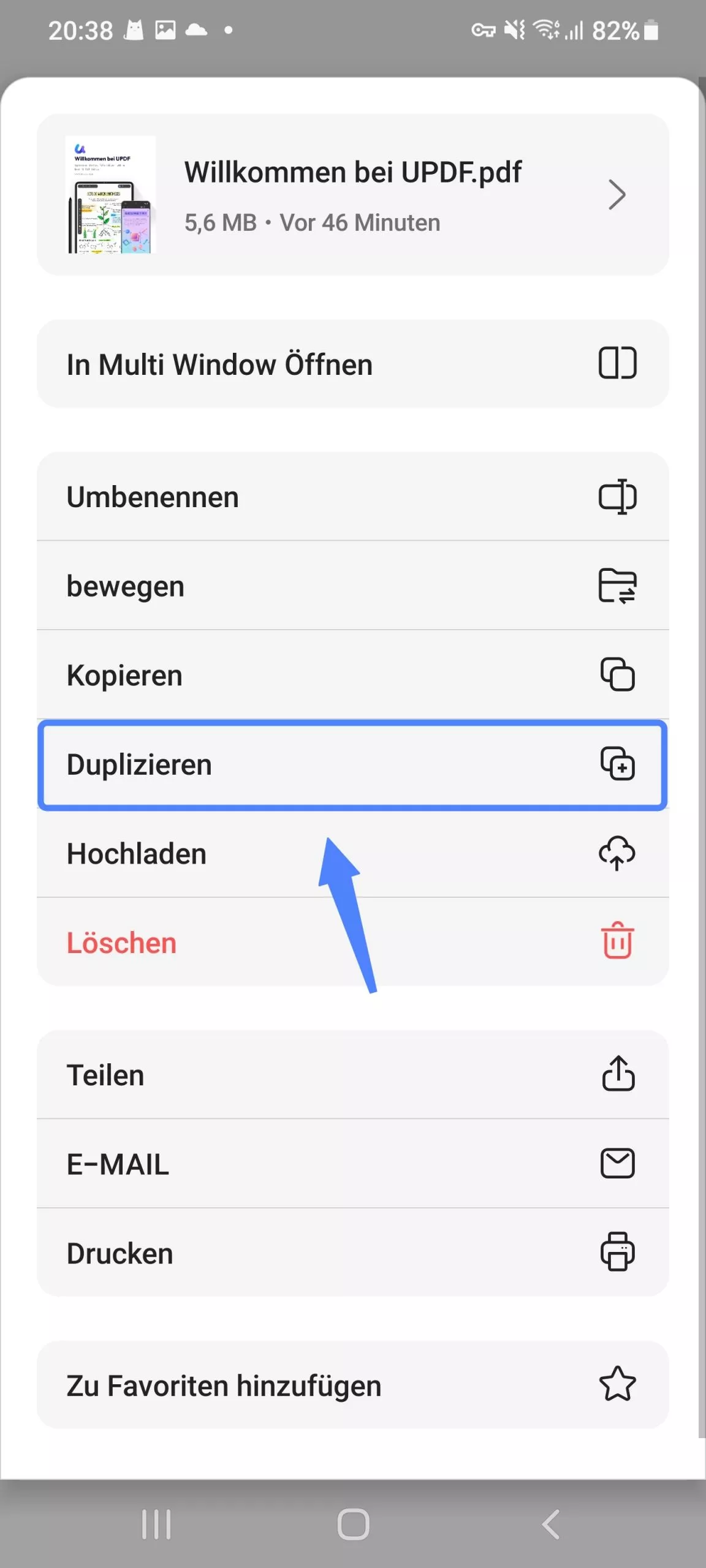Click the Hochladen cloud upload icon
706x1568 pixels.
[x=617, y=854]
